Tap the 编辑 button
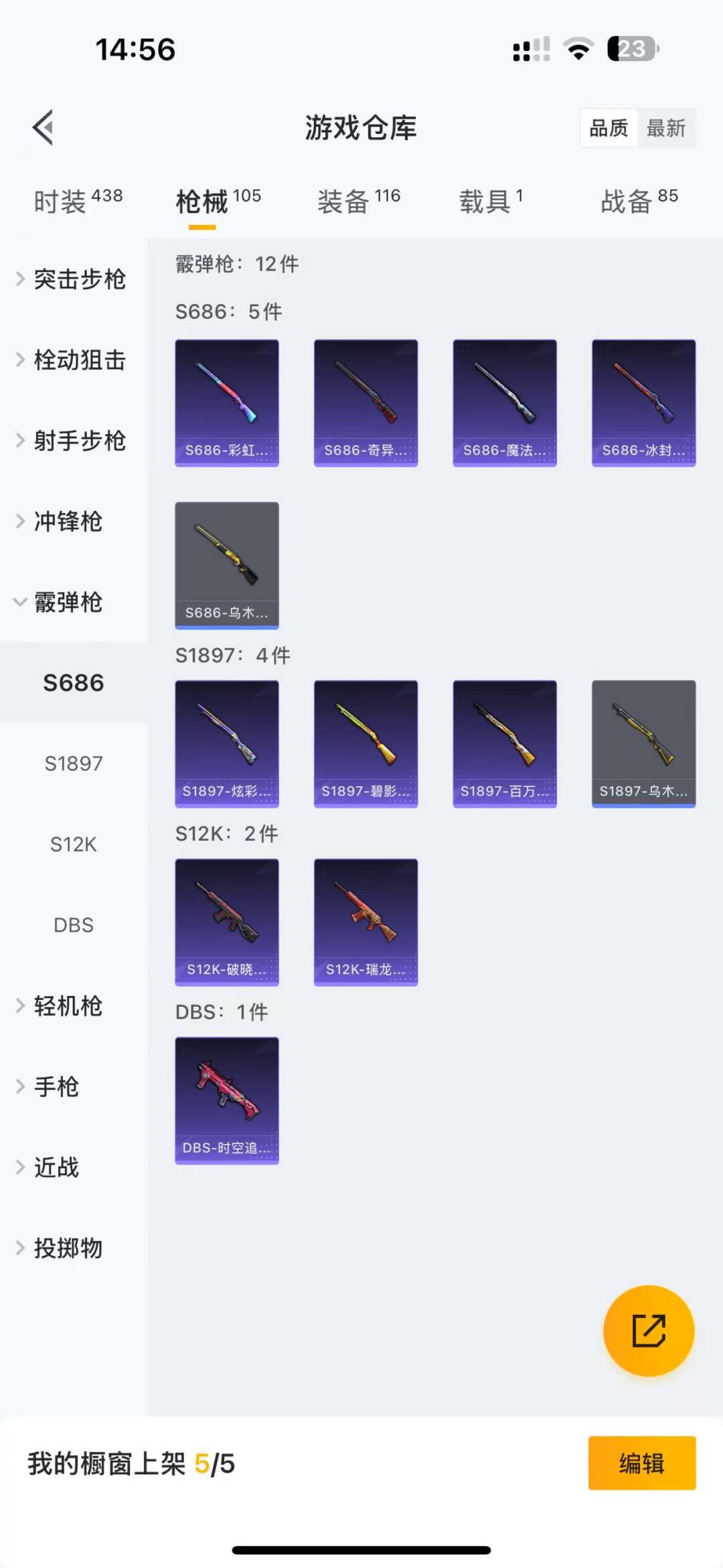723x1568 pixels. coord(641,1464)
